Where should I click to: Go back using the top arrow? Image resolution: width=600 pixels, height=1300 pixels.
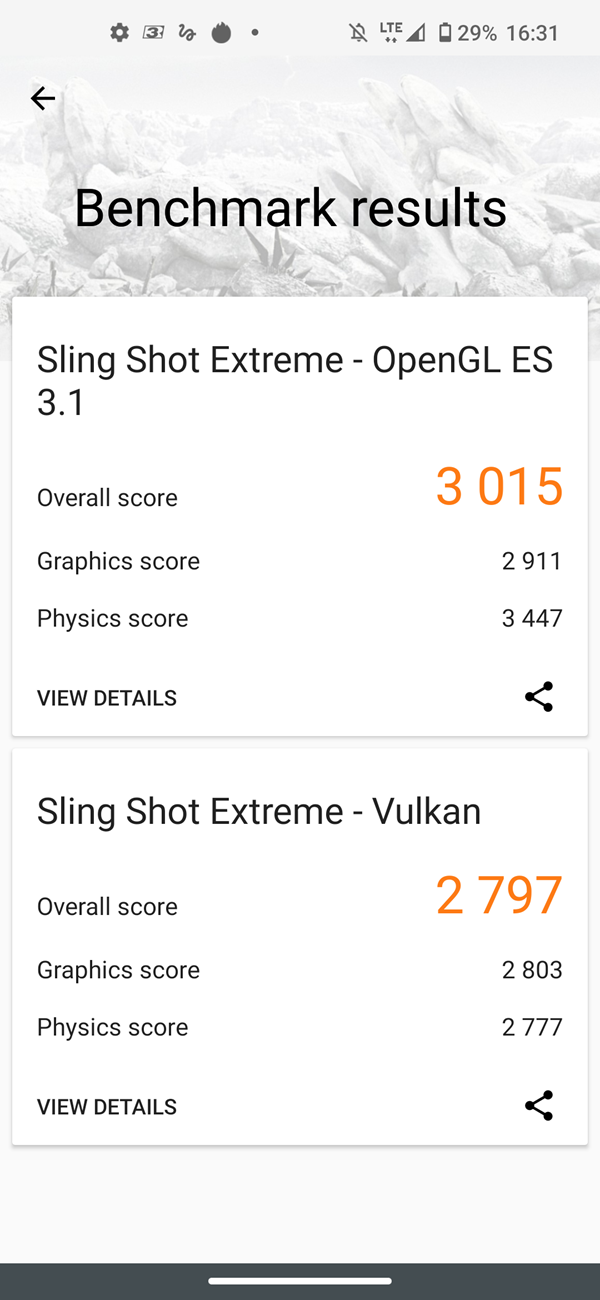43,98
